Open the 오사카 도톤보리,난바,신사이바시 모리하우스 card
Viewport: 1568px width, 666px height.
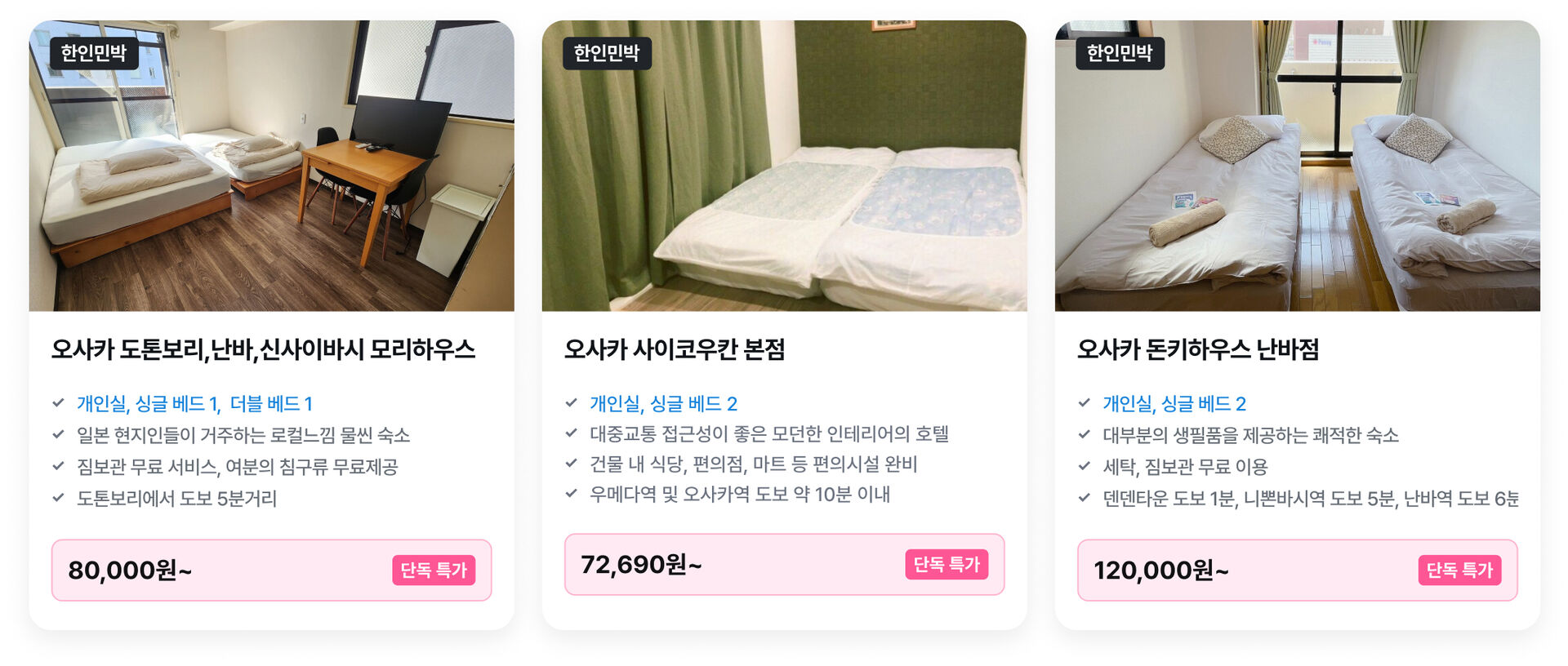(x=263, y=349)
